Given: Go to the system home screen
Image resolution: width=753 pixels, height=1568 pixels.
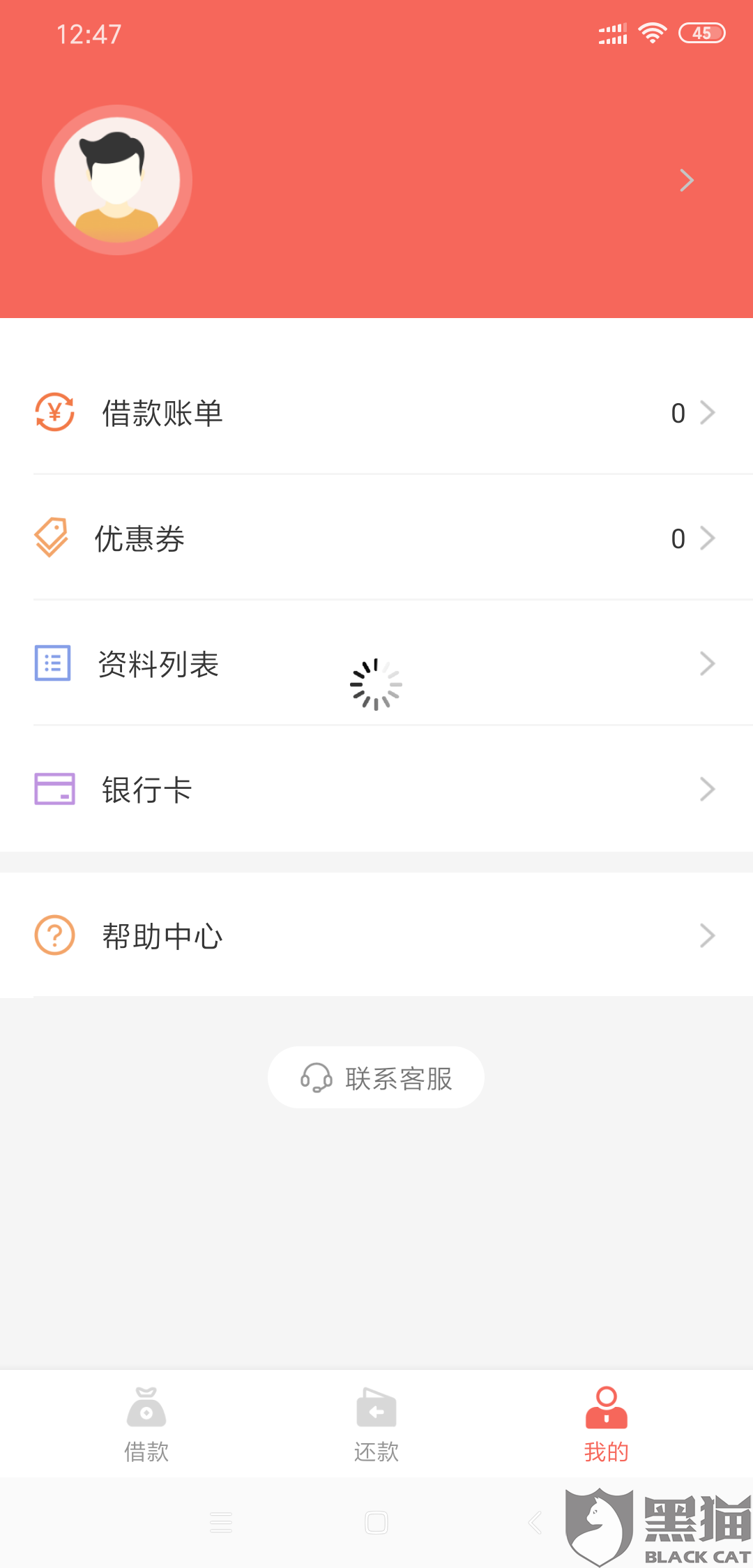Looking at the screenshot, I should (x=376, y=1523).
